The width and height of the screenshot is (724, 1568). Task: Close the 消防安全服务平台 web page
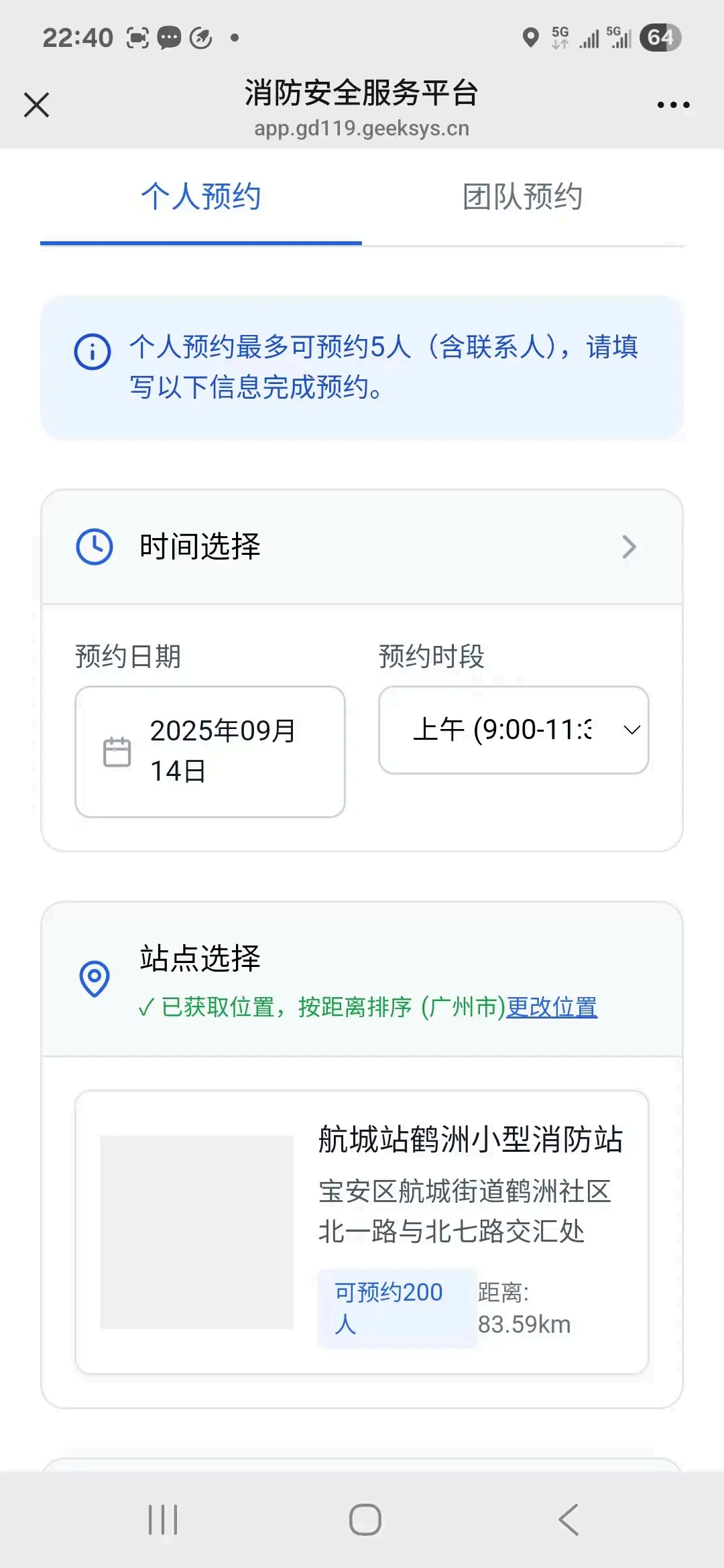(37, 105)
